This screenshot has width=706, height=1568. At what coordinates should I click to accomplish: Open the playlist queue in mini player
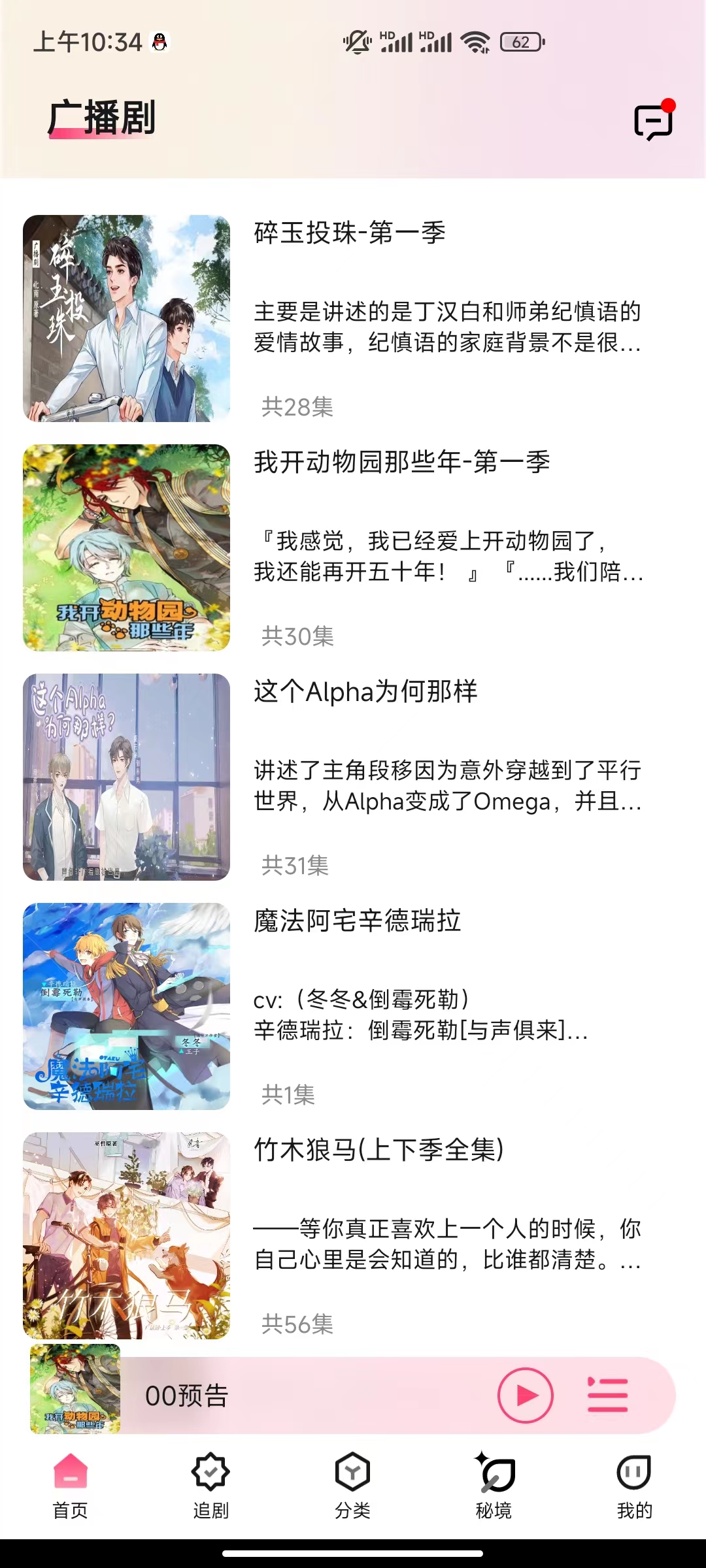click(x=607, y=1395)
